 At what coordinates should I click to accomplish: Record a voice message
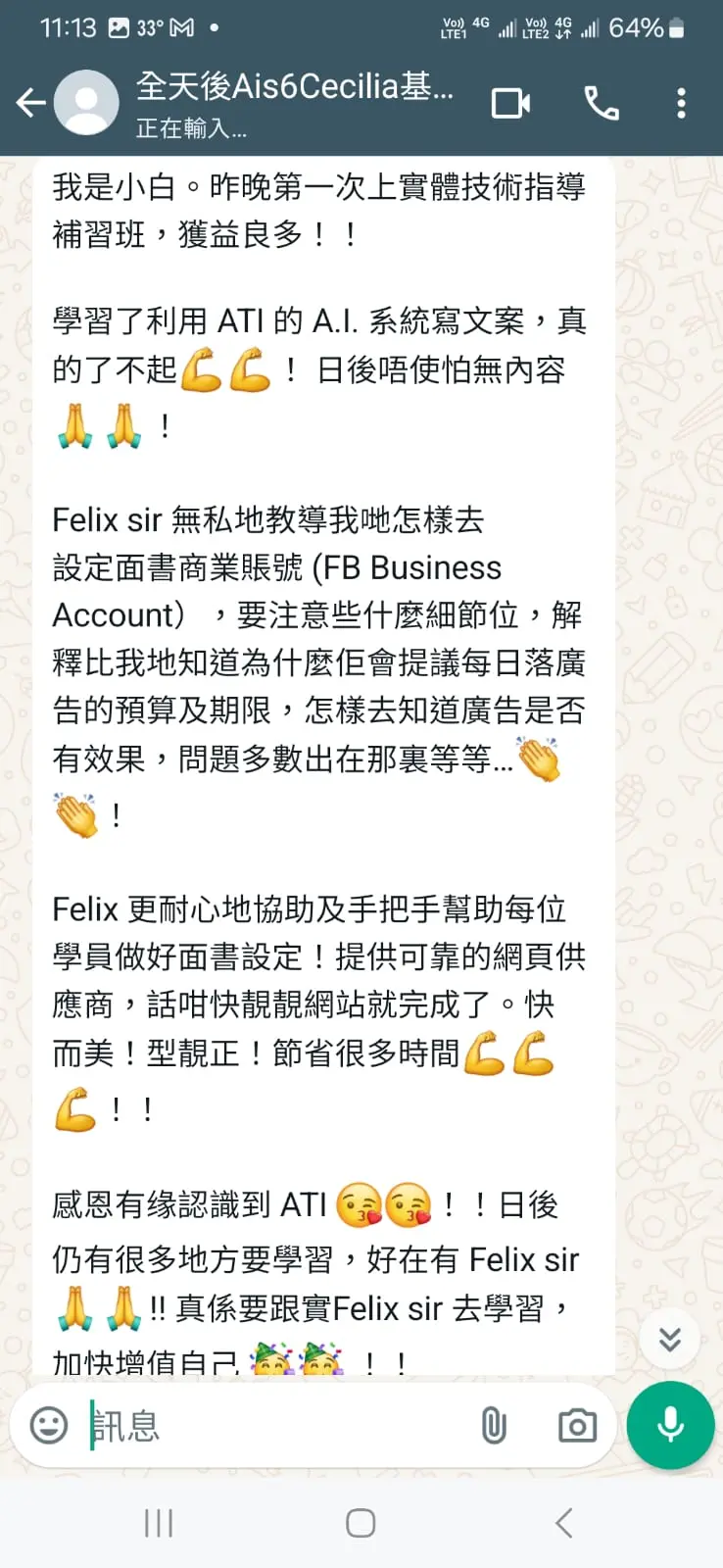[x=671, y=1425]
